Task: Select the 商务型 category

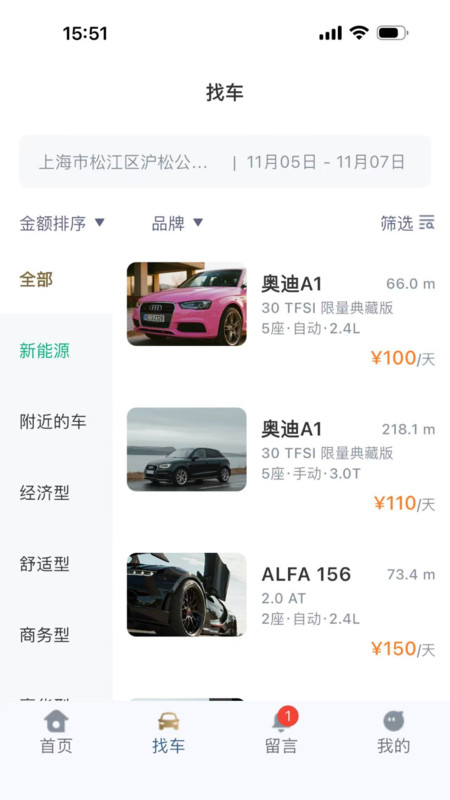Action: coord(44,635)
